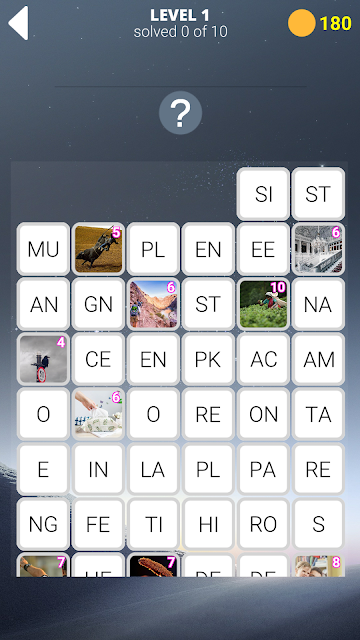360x640 pixels.
Task: Open the coin balance showing 180
Action: pos(320,23)
